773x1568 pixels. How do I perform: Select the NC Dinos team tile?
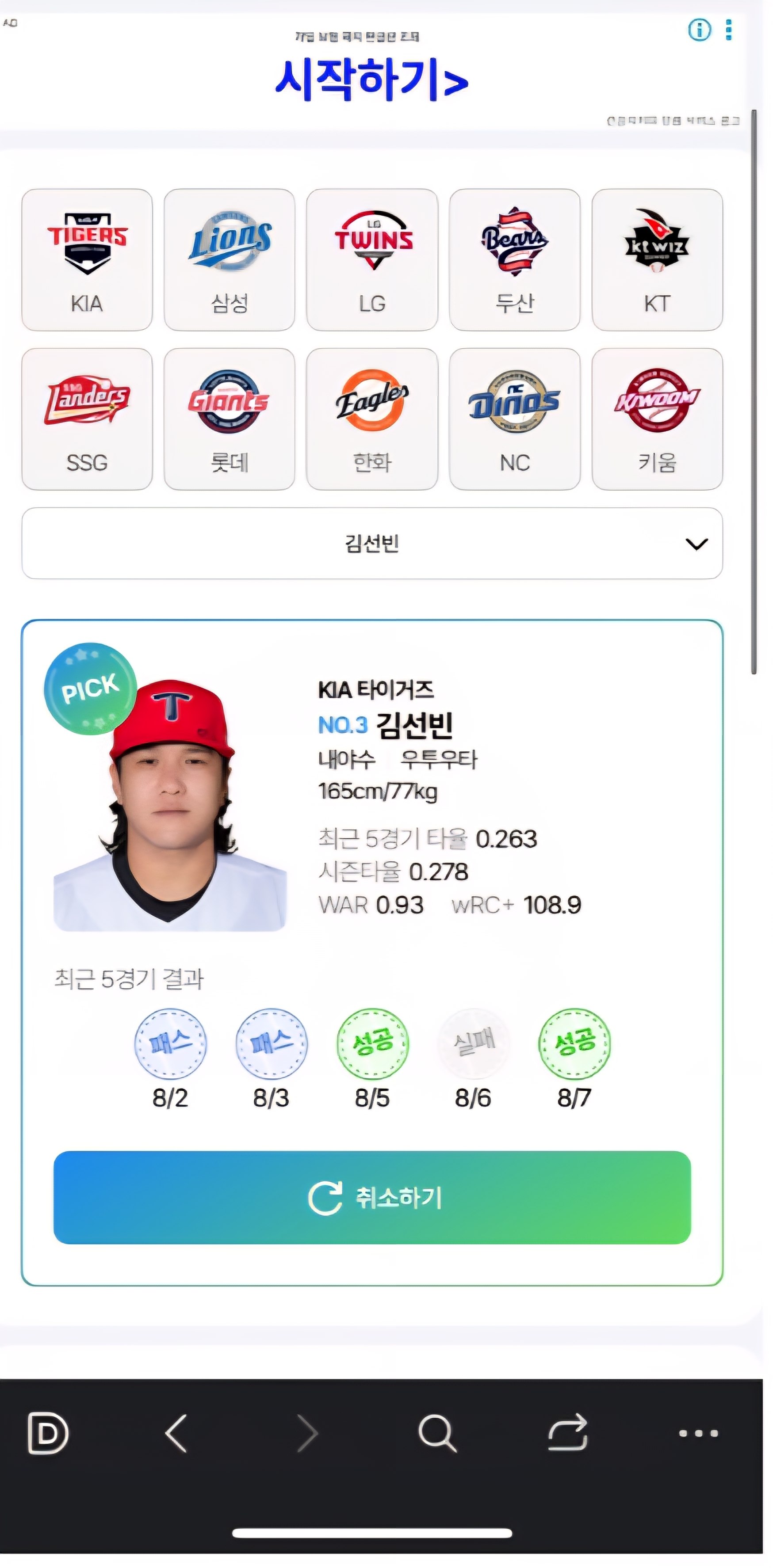click(514, 419)
